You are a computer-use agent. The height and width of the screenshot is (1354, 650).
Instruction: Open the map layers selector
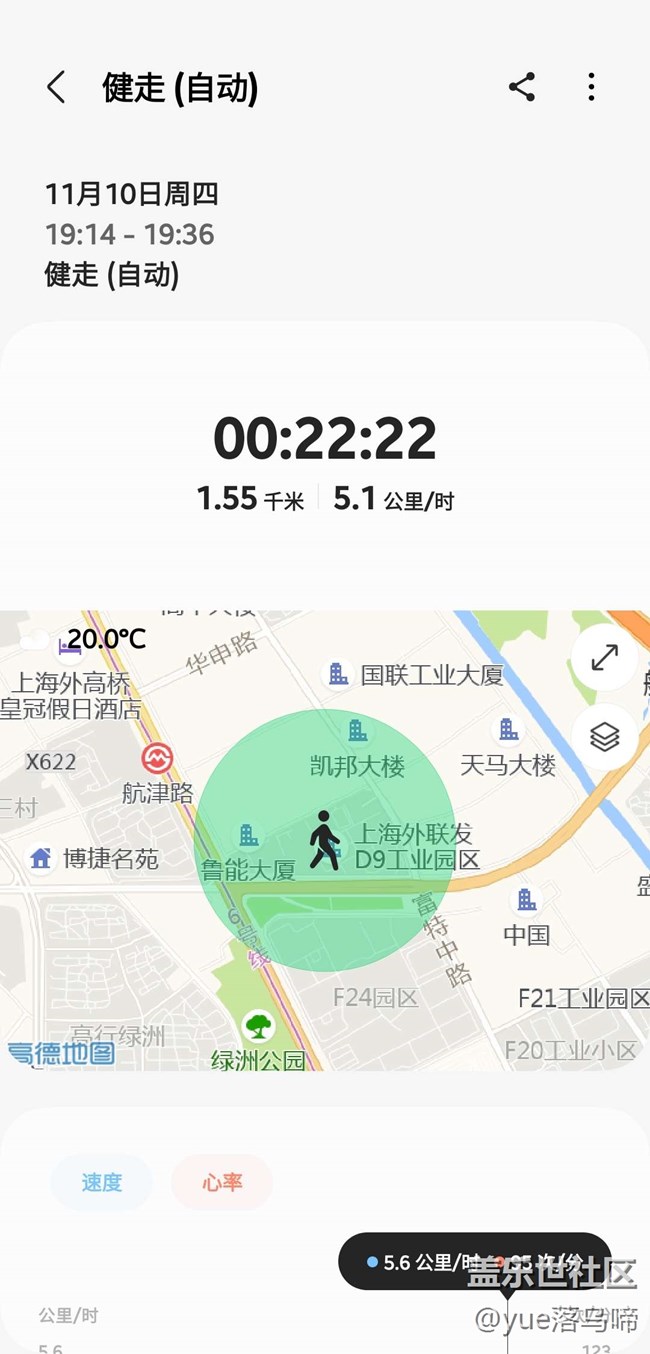604,736
